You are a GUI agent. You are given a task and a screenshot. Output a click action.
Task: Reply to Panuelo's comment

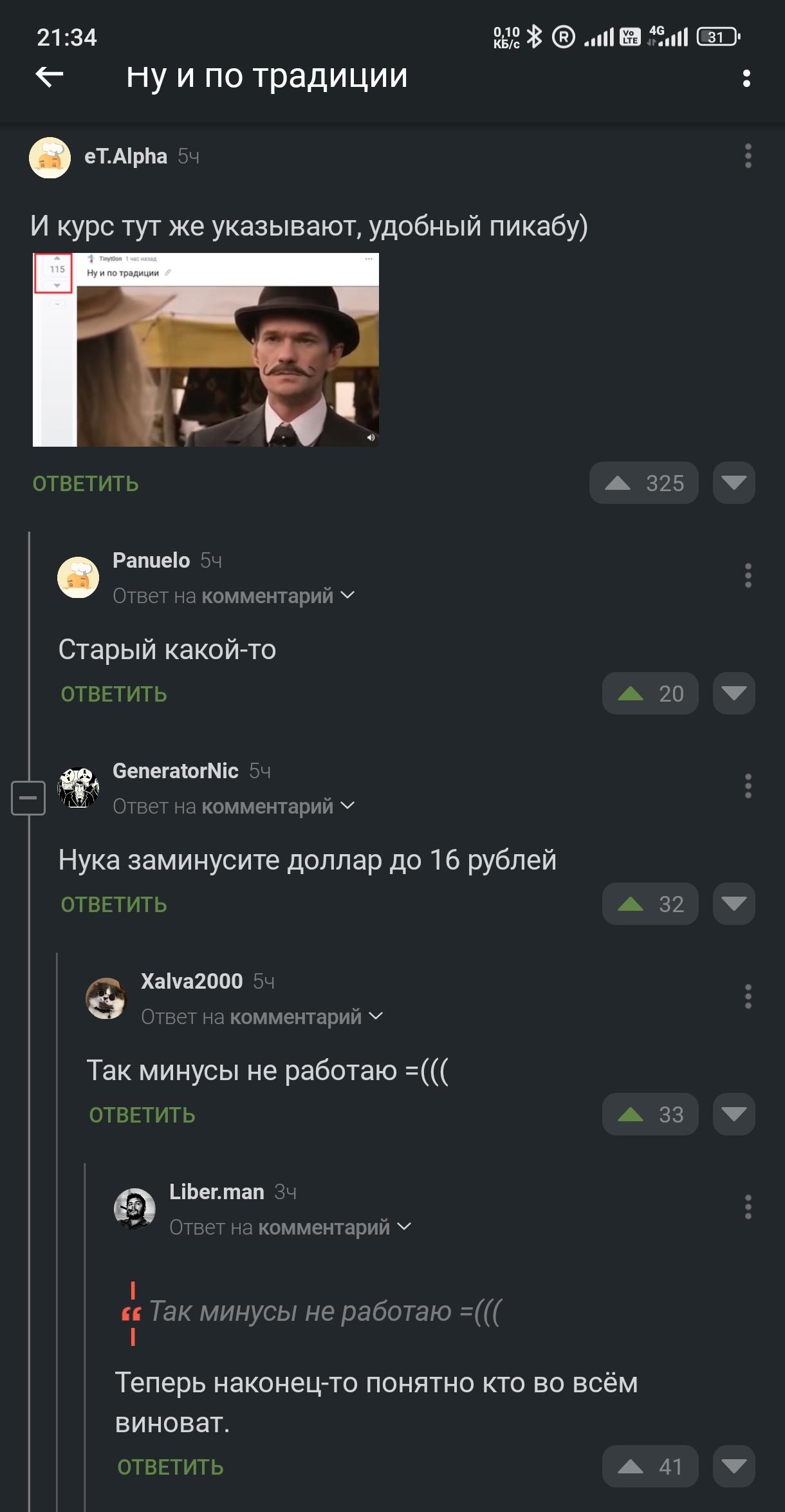point(114,694)
